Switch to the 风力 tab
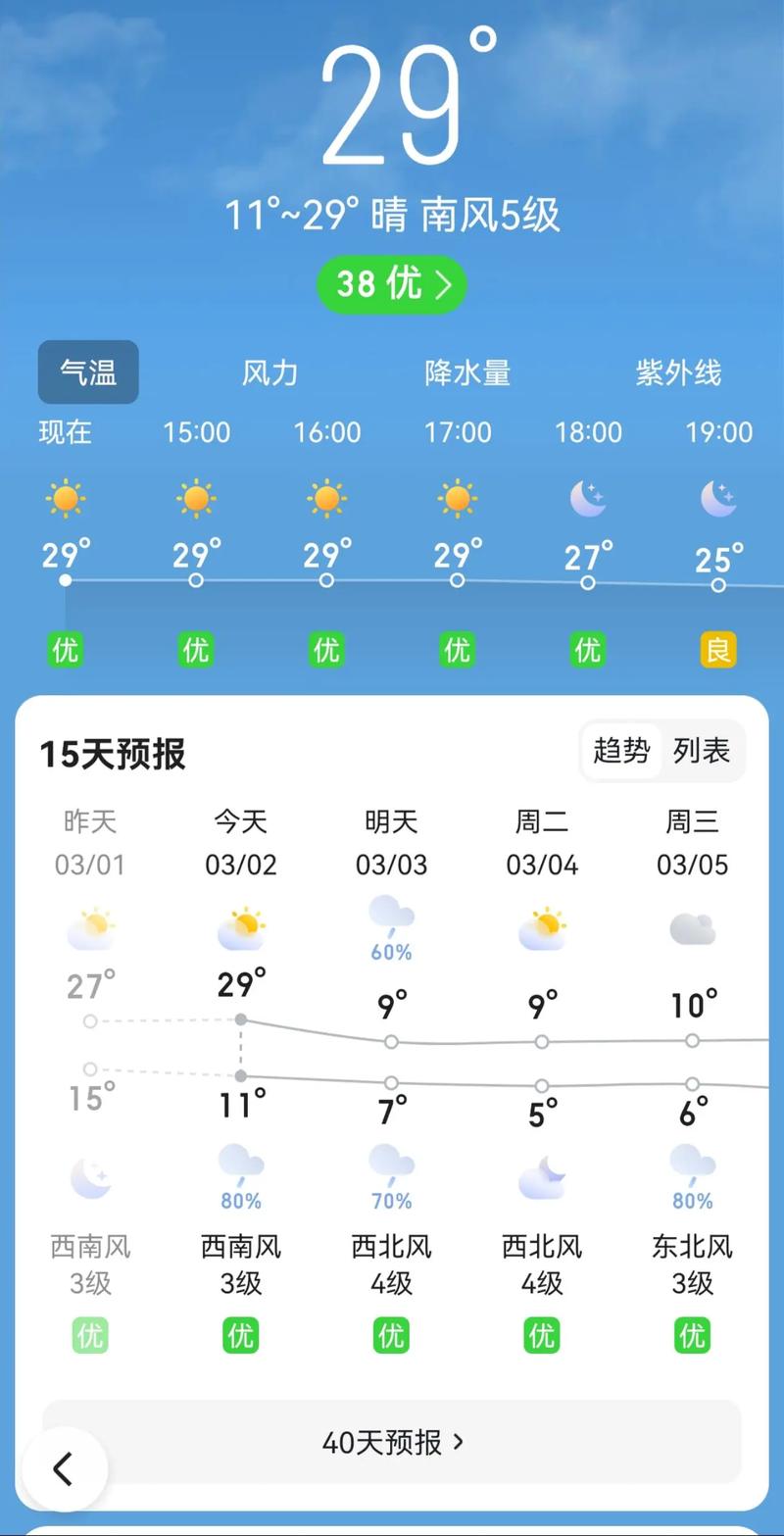 pyautogui.click(x=270, y=372)
